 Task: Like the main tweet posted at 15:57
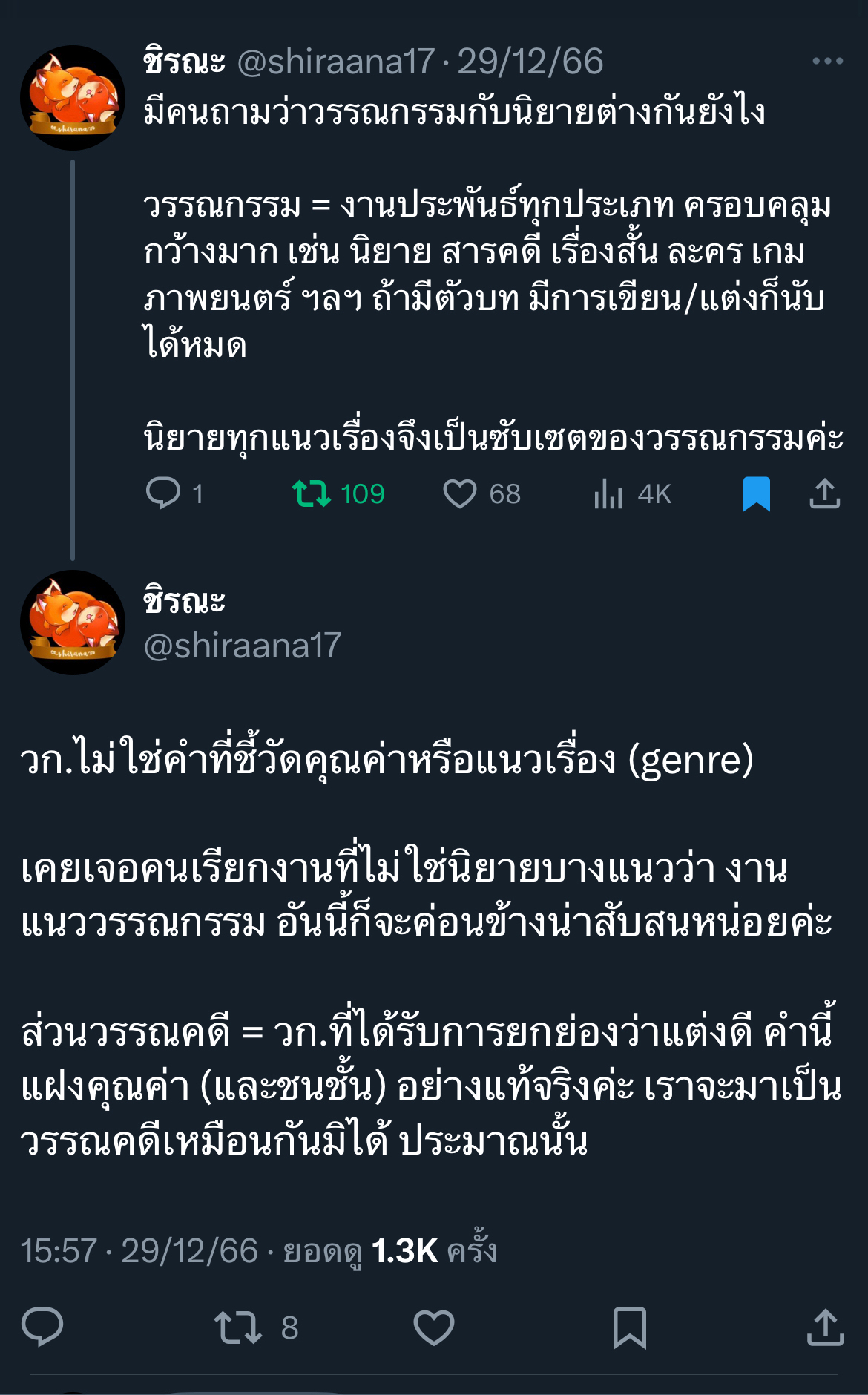pos(434,1327)
